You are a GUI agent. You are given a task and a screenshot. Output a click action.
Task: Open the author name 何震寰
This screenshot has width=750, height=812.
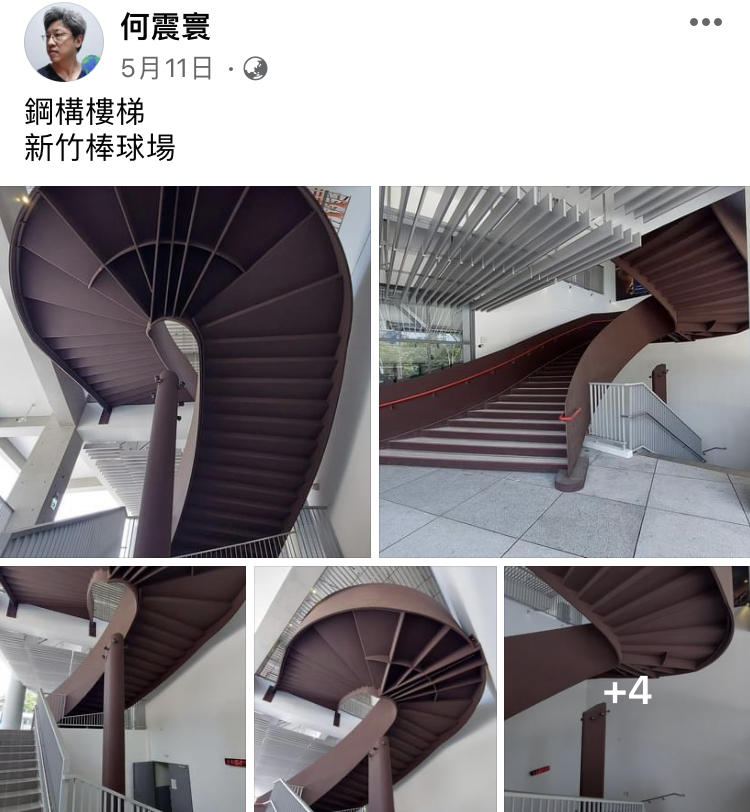tap(166, 26)
